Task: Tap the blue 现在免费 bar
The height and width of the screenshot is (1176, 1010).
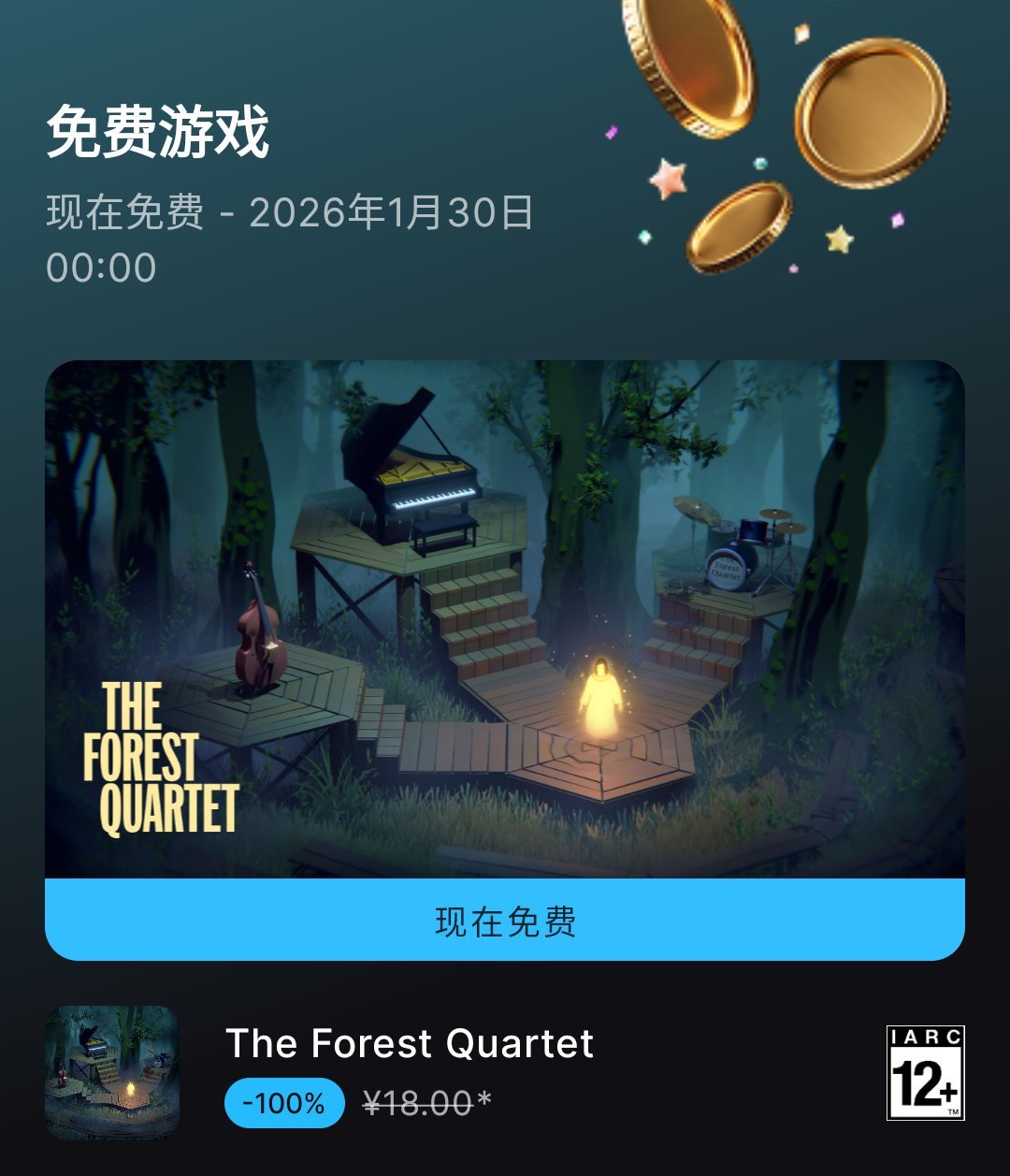Action: point(505,921)
